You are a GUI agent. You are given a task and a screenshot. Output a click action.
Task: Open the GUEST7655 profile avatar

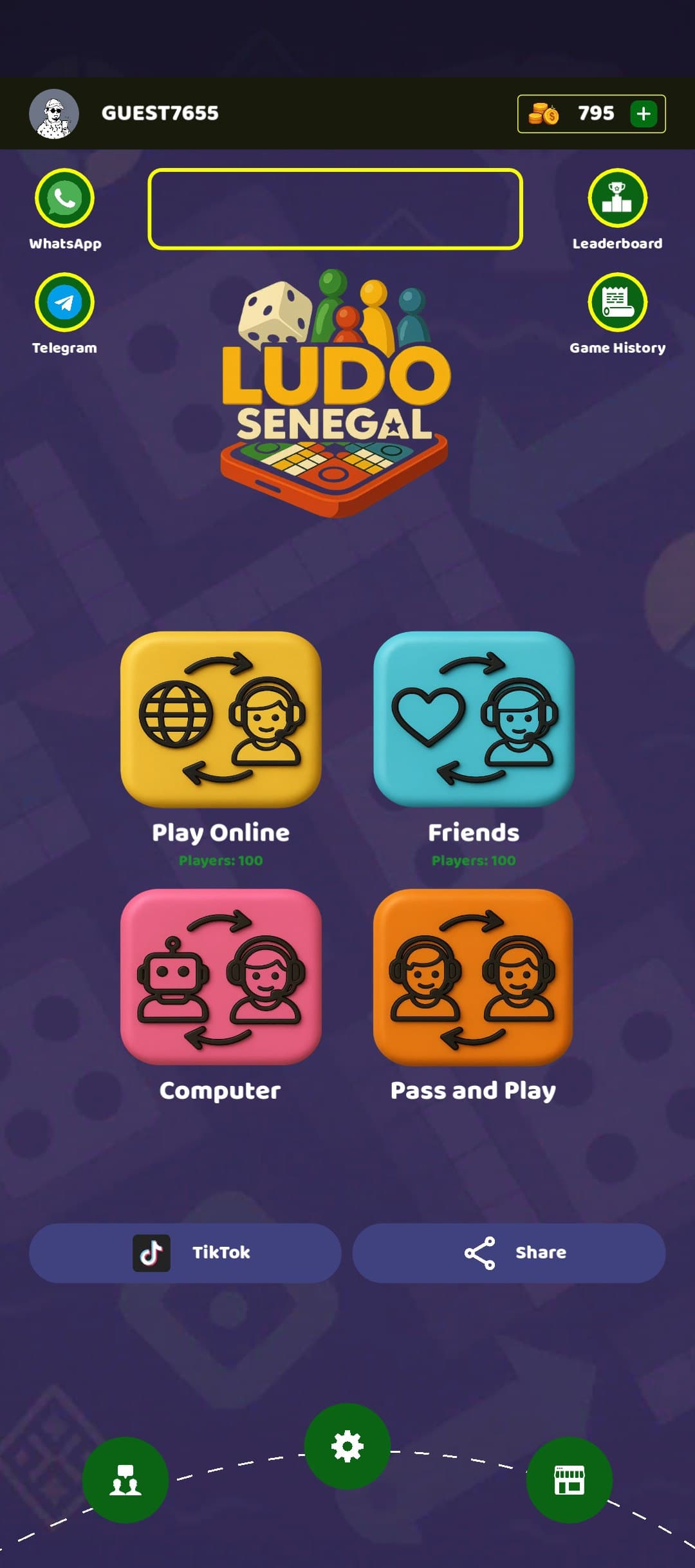pyautogui.click(x=54, y=114)
